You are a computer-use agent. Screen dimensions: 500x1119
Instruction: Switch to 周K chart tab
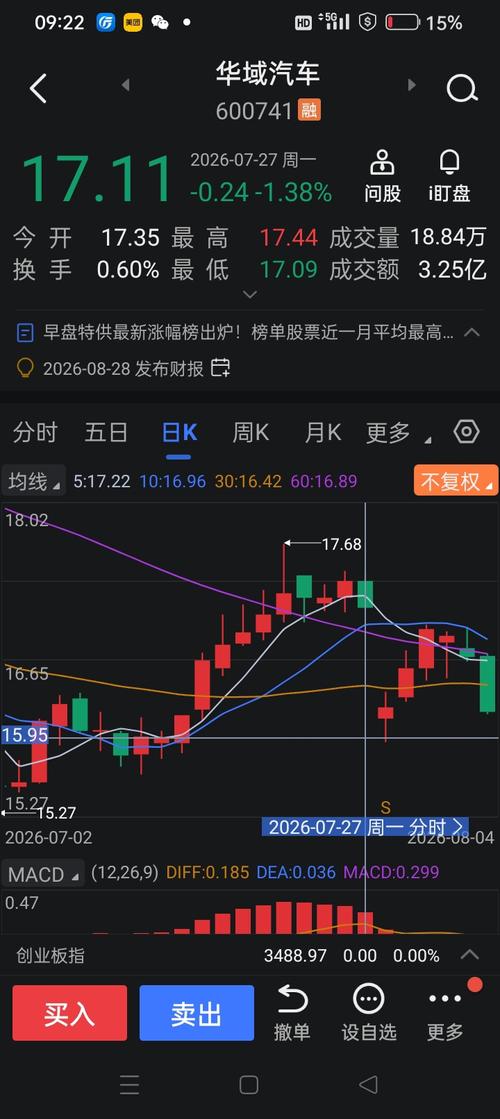point(250,432)
